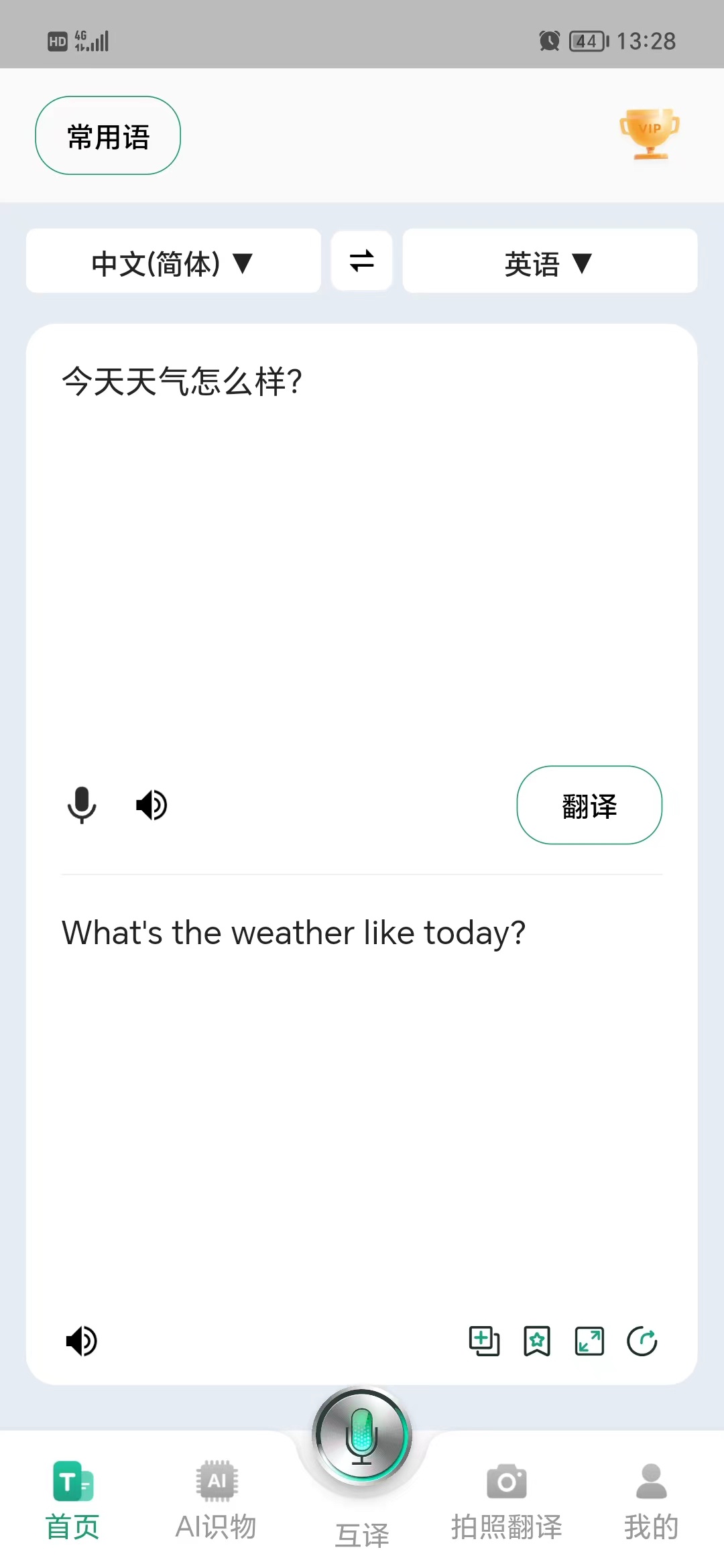Tap the circular refresh arrow icon

[642, 1342]
